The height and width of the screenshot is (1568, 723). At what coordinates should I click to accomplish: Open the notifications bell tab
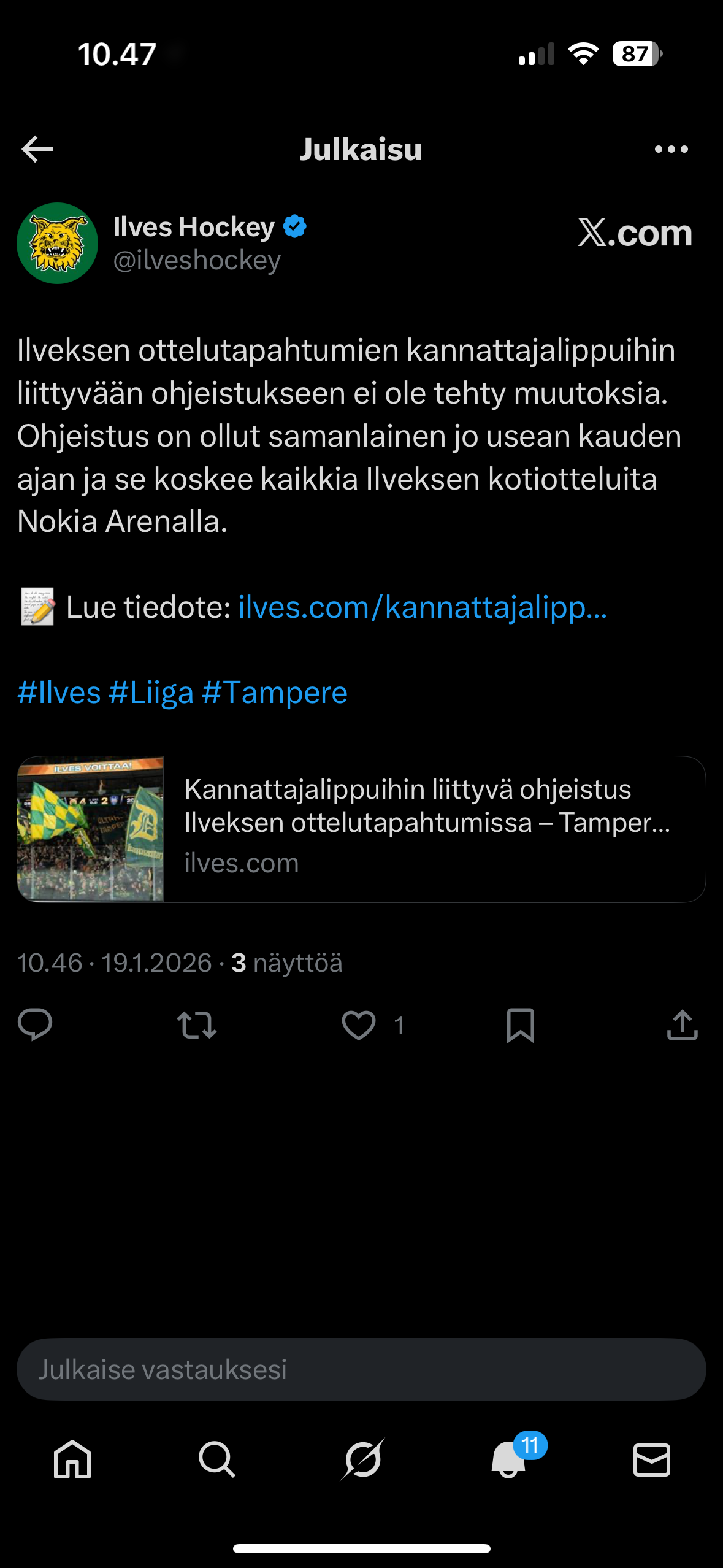tap(509, 1459)
